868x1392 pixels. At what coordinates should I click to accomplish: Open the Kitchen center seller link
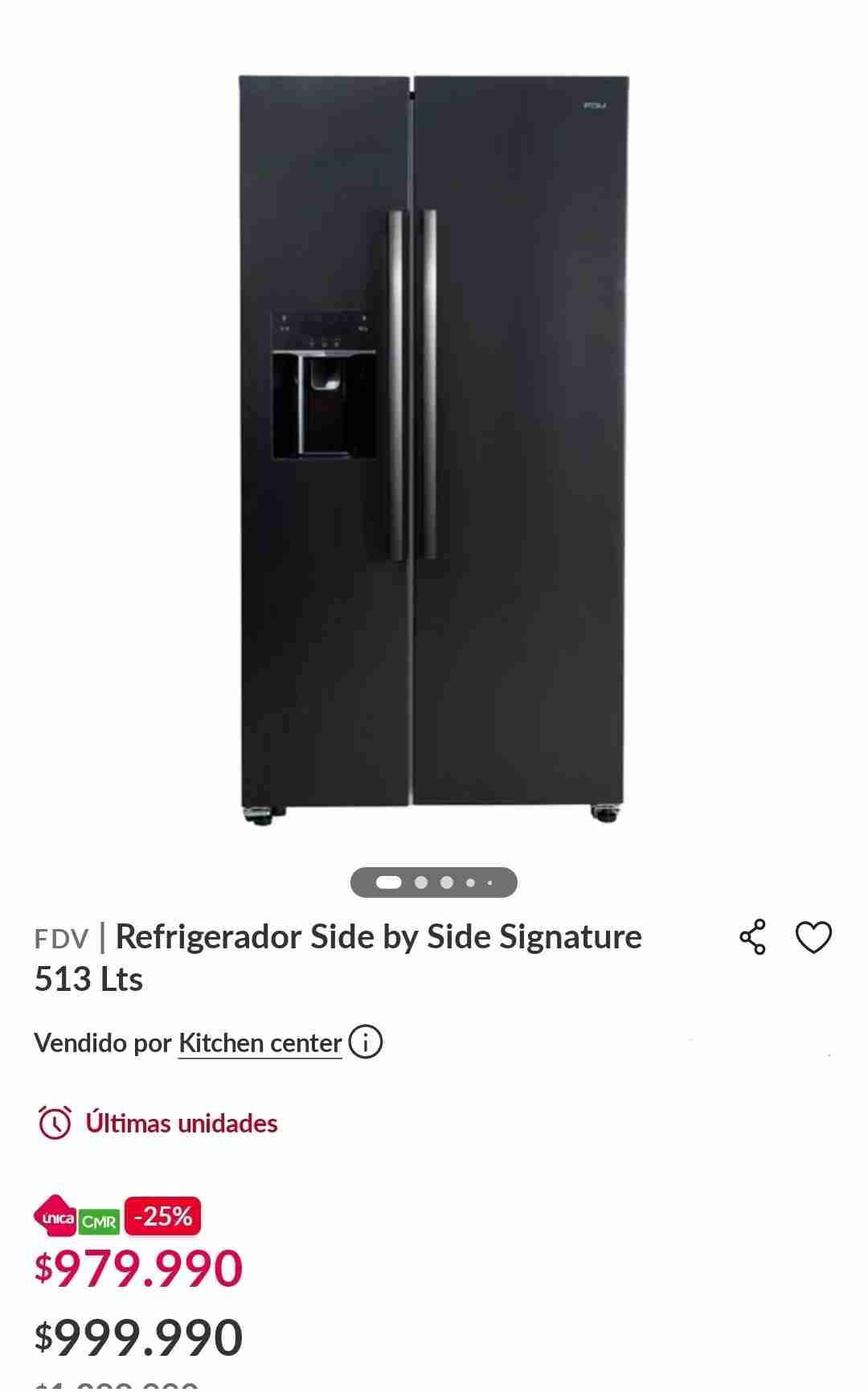click(259, 1042)
